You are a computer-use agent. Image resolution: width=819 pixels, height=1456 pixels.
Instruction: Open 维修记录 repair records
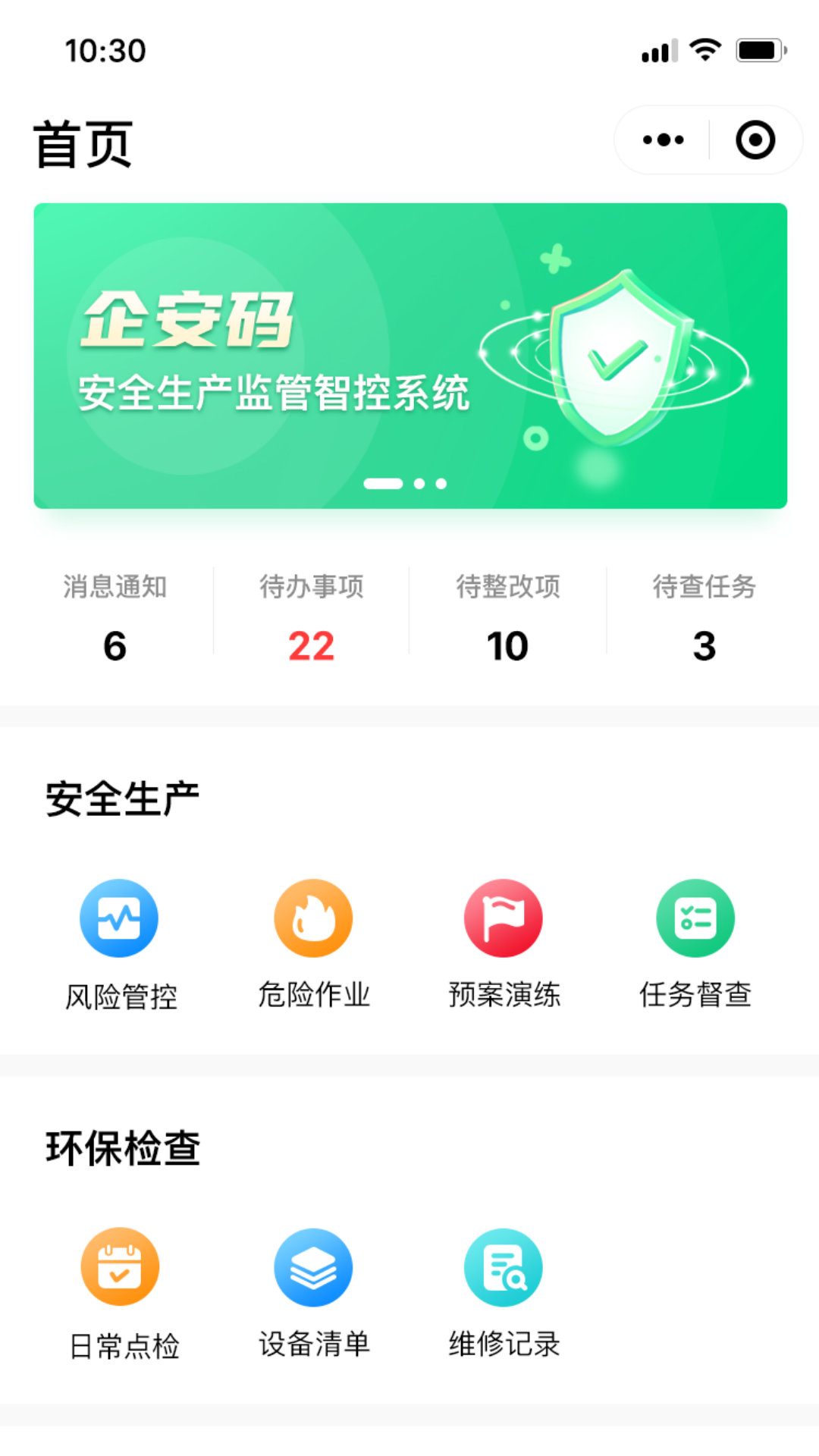pos(504,1291)
